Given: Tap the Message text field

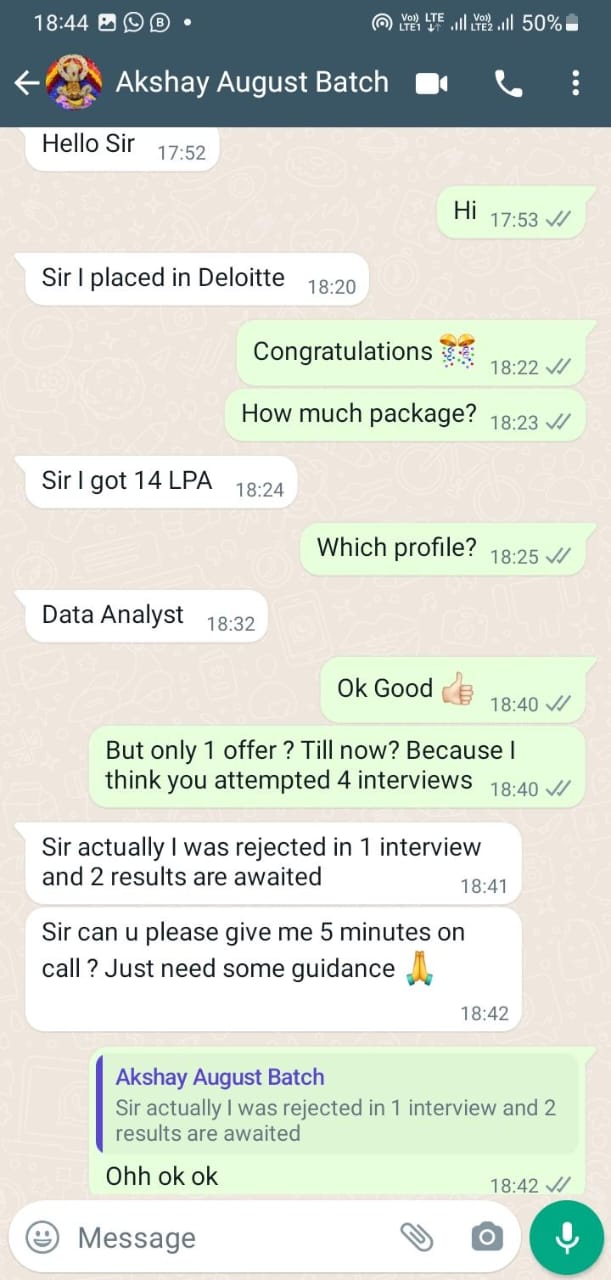Looking at the screenshot, I should coord(230,1238).
